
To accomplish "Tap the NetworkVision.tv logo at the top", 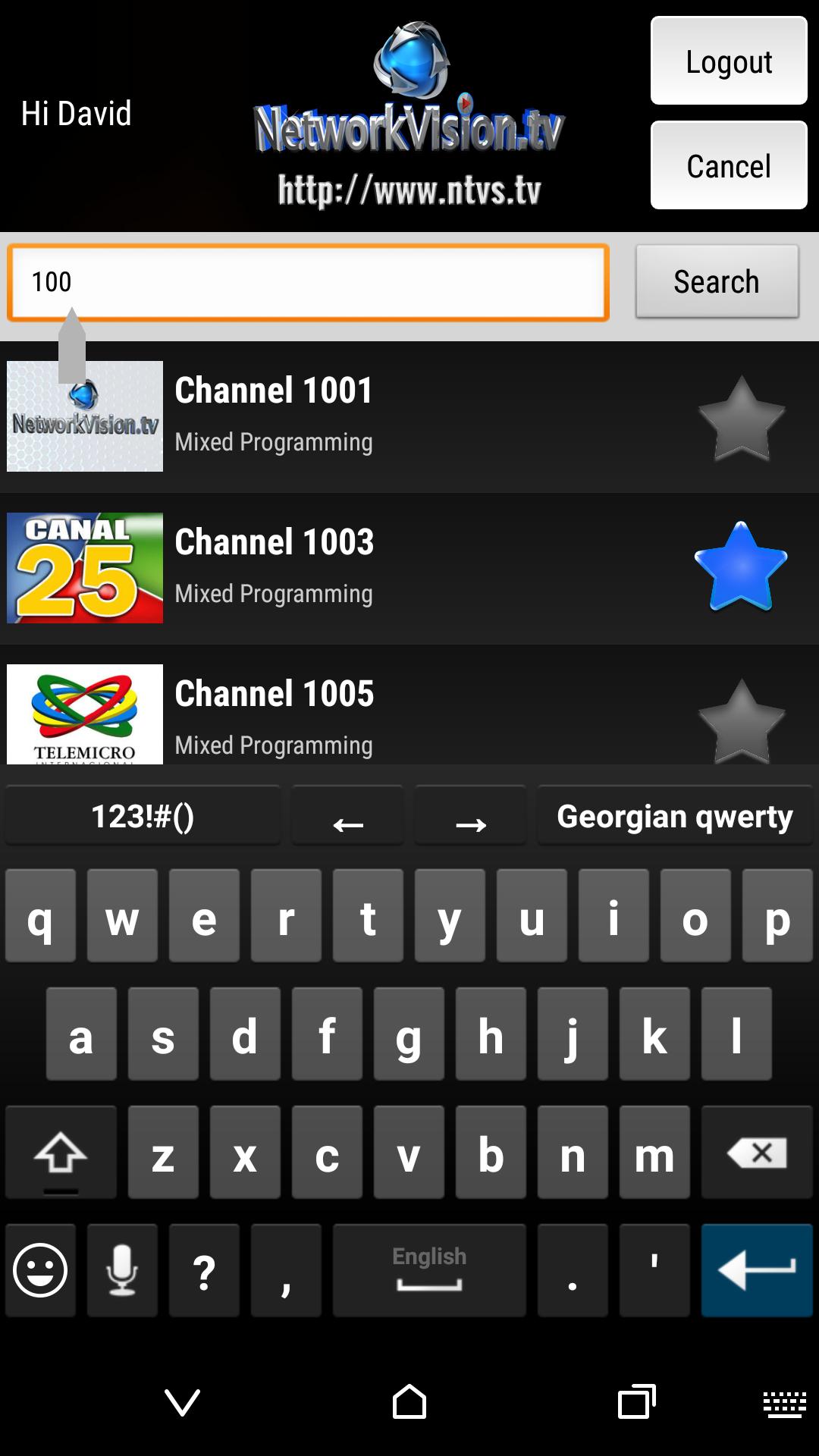I will (409, 114).
